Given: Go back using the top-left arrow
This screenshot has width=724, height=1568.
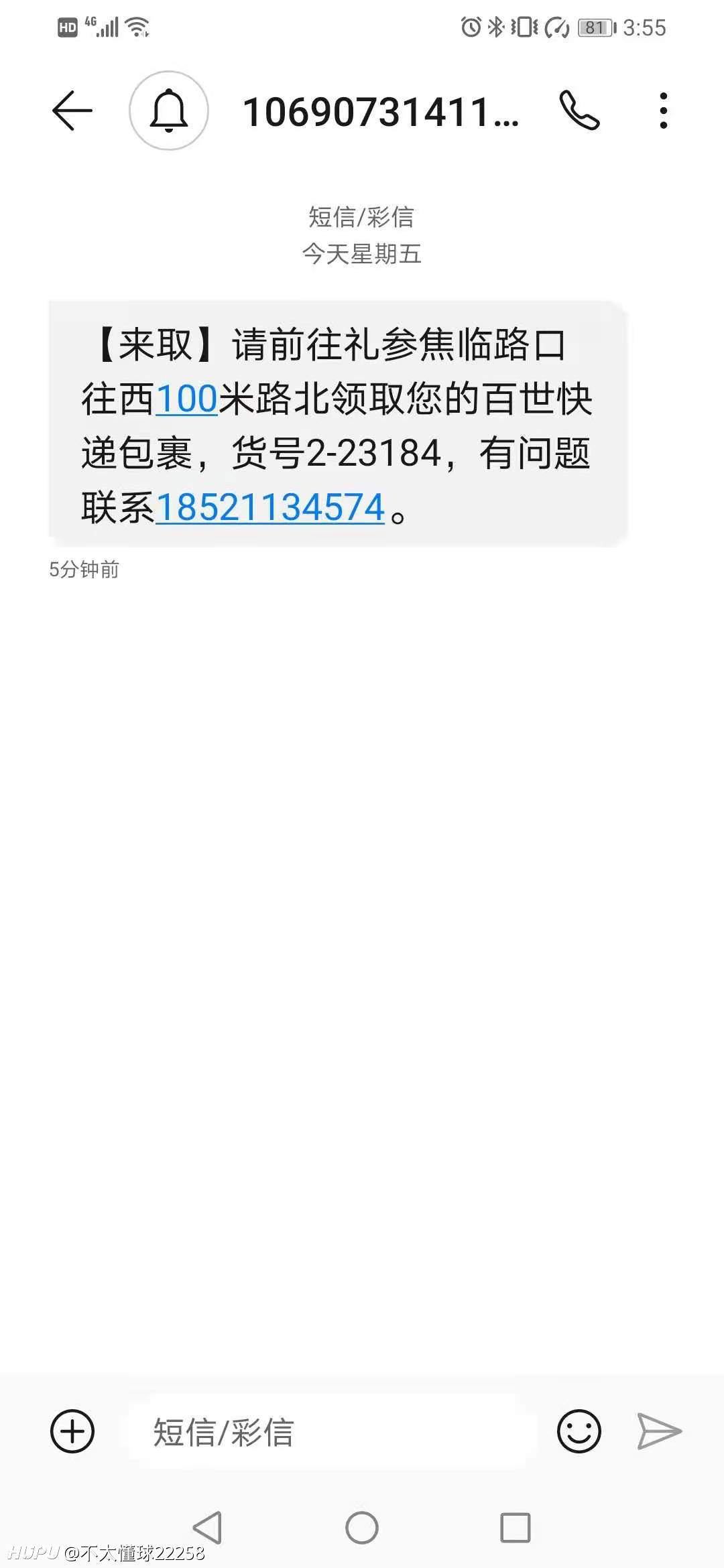Looking at the screenshot, I should pyautogui.click(x=72, y=111).
